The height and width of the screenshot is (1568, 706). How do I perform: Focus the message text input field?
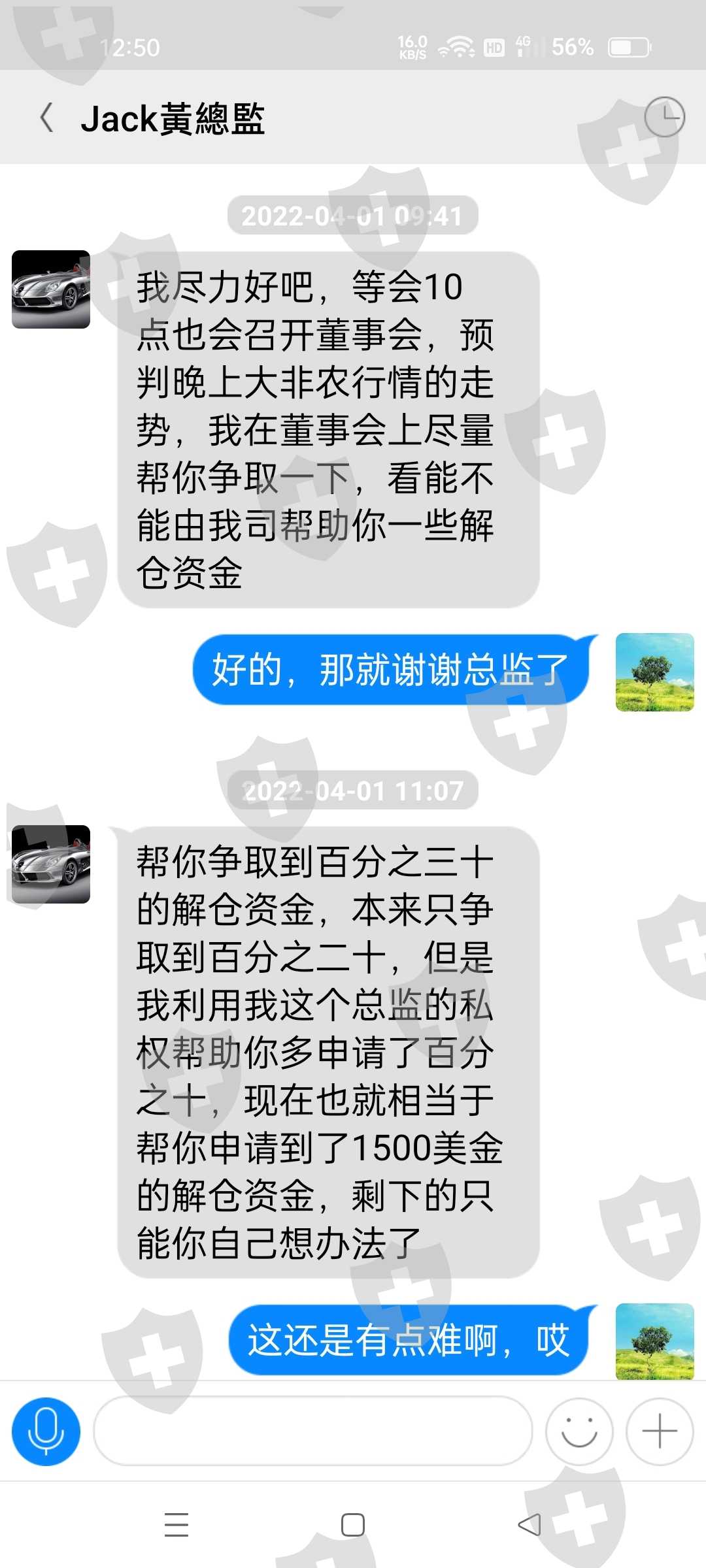pos(313,1431)
